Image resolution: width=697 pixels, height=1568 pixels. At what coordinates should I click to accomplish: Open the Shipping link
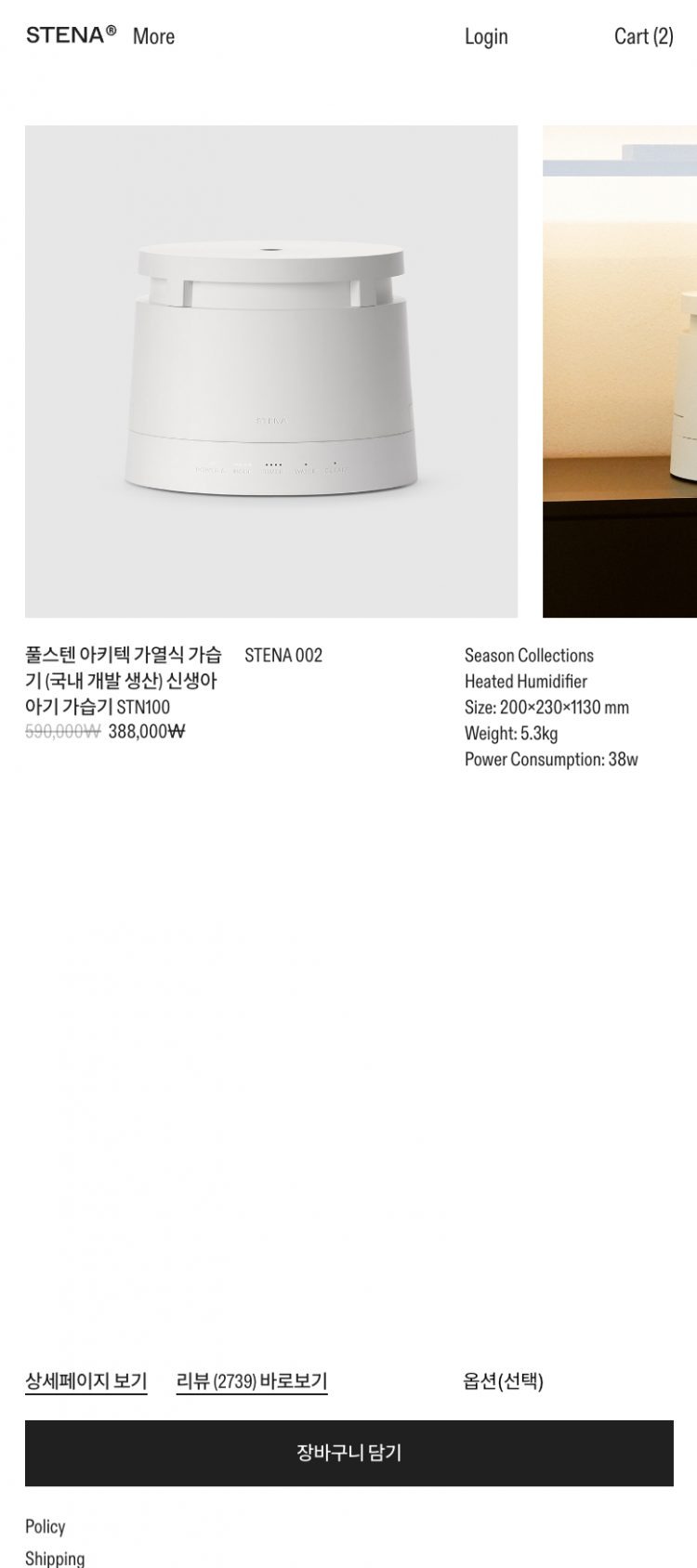[55, 1558]
